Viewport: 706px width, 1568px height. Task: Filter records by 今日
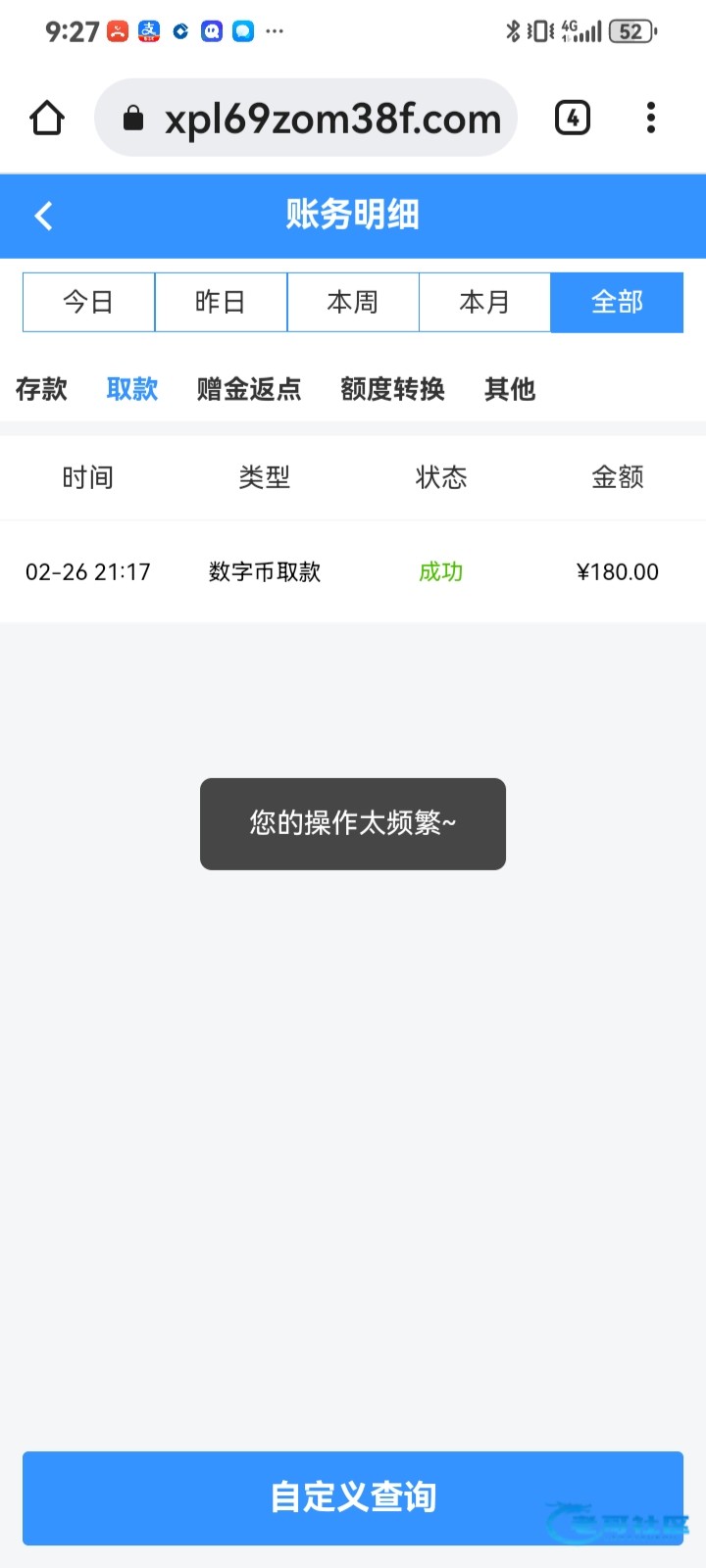point(88,302)
